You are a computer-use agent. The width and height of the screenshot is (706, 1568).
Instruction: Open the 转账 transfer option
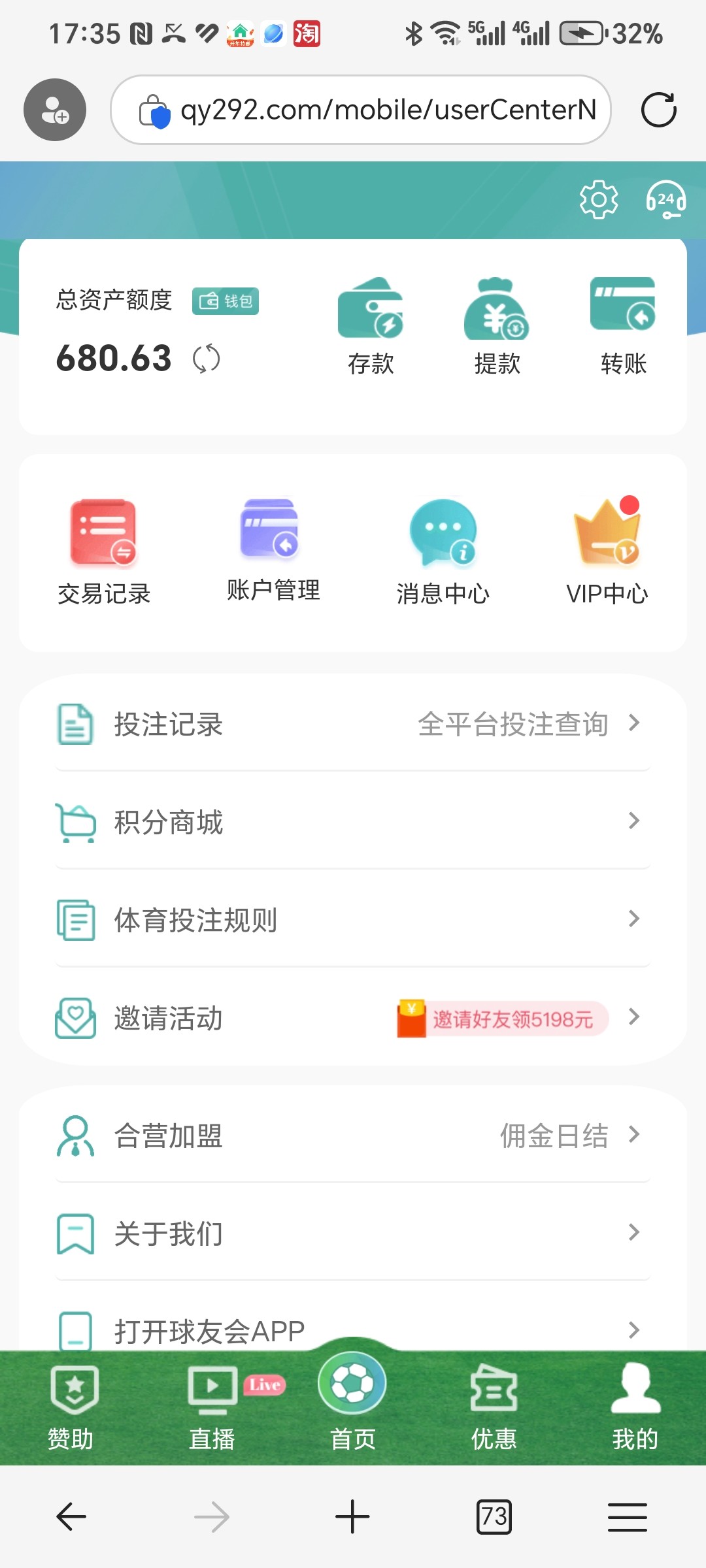pos(623,325)
